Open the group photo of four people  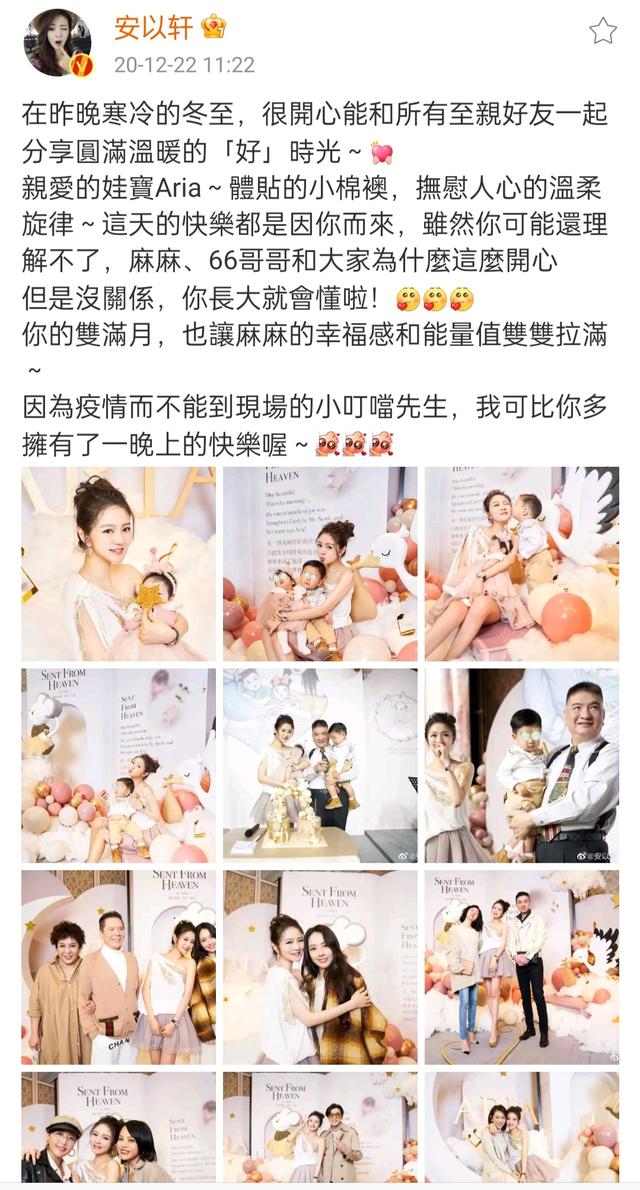coord(118,967)
